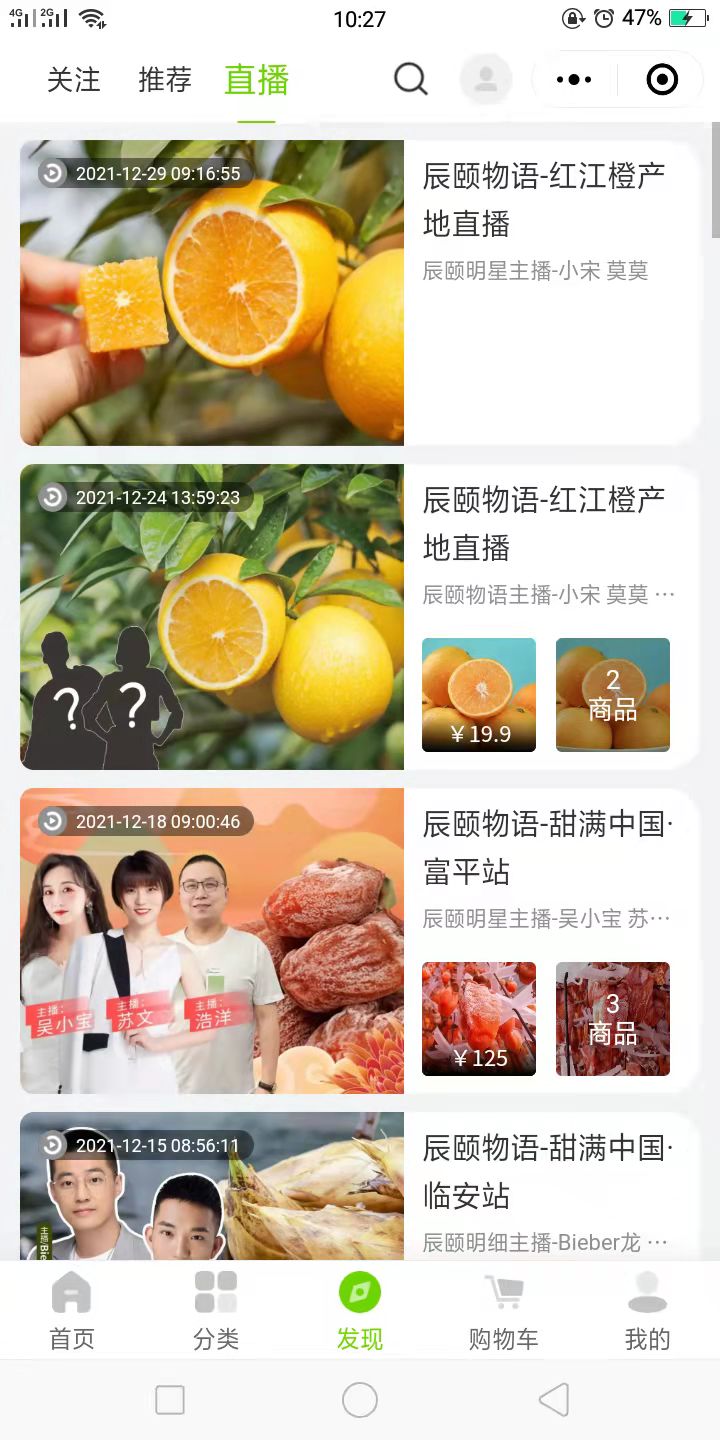
Task: Tap the system back triangle button
Action: (x=553, y=1400)
